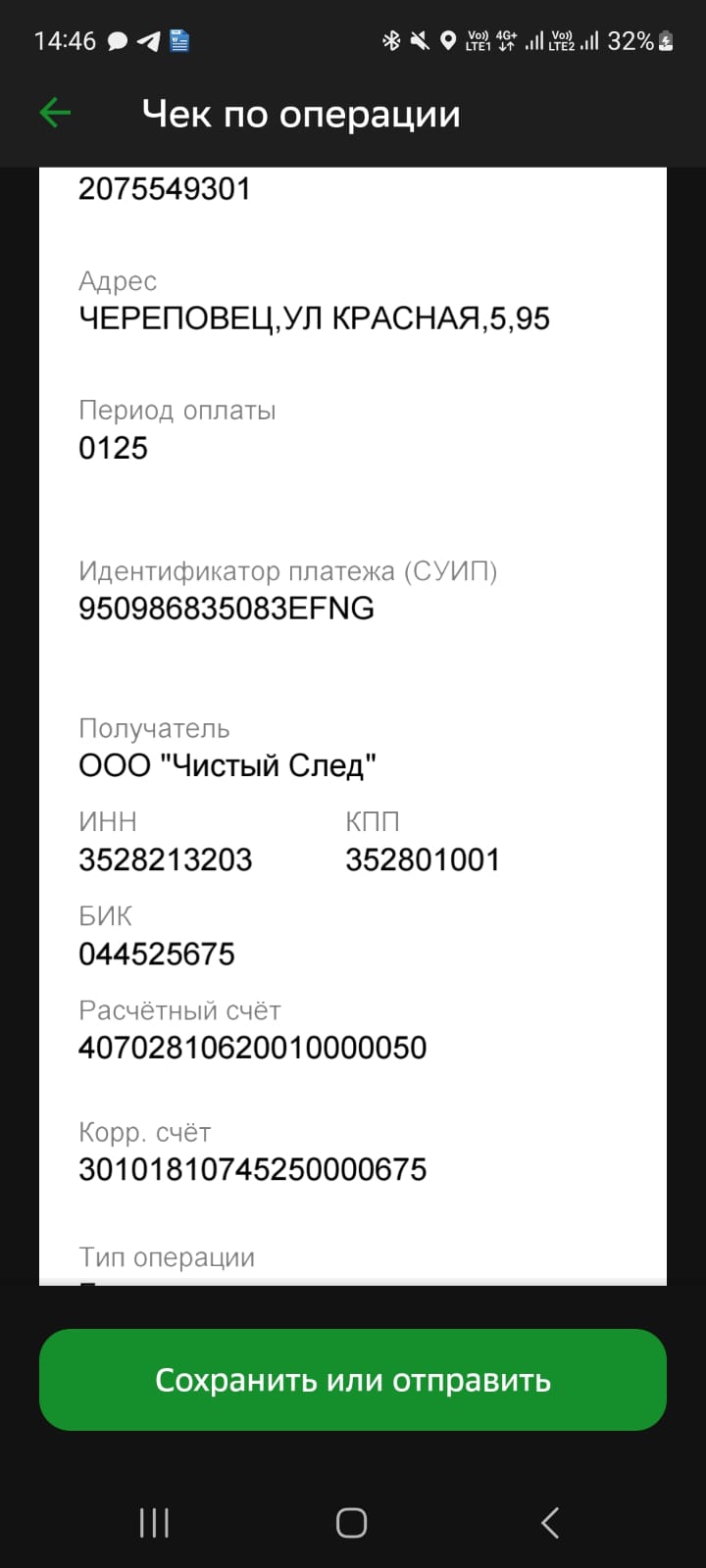Go to the home screen
The image size is (706, 1568).
351,1523
